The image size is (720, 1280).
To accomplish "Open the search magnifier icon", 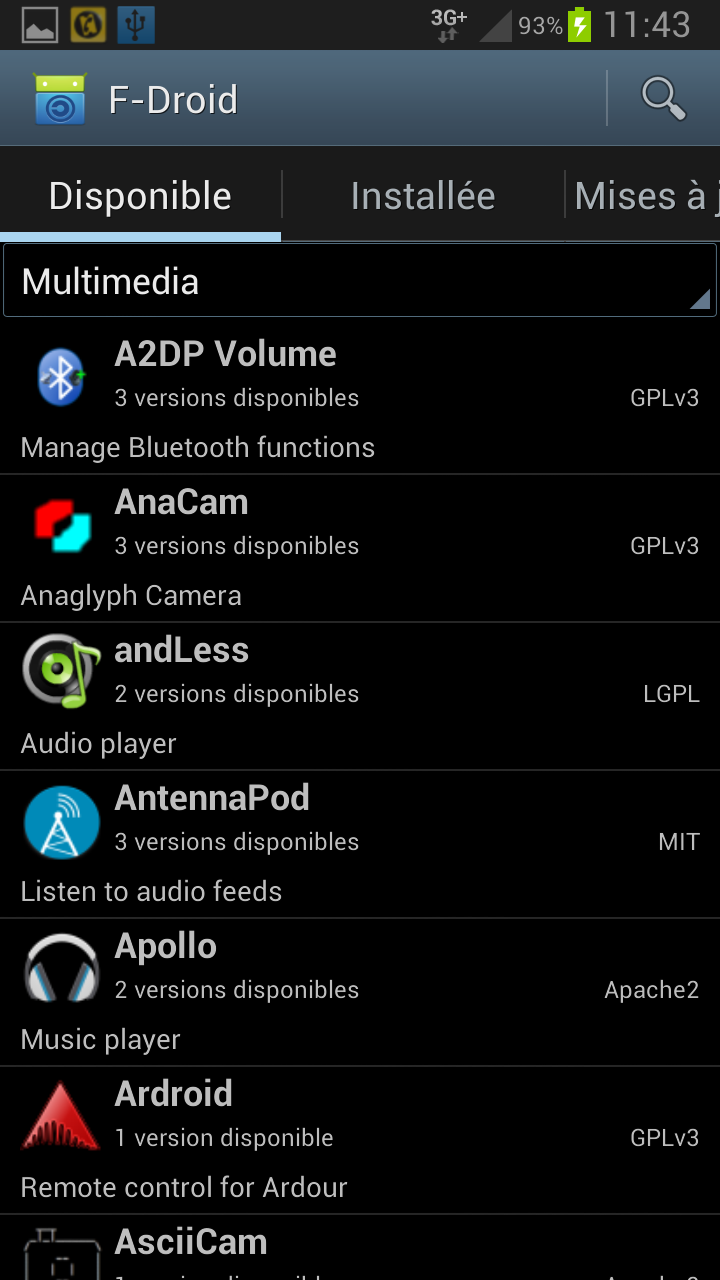I will (x=663, y=98).
